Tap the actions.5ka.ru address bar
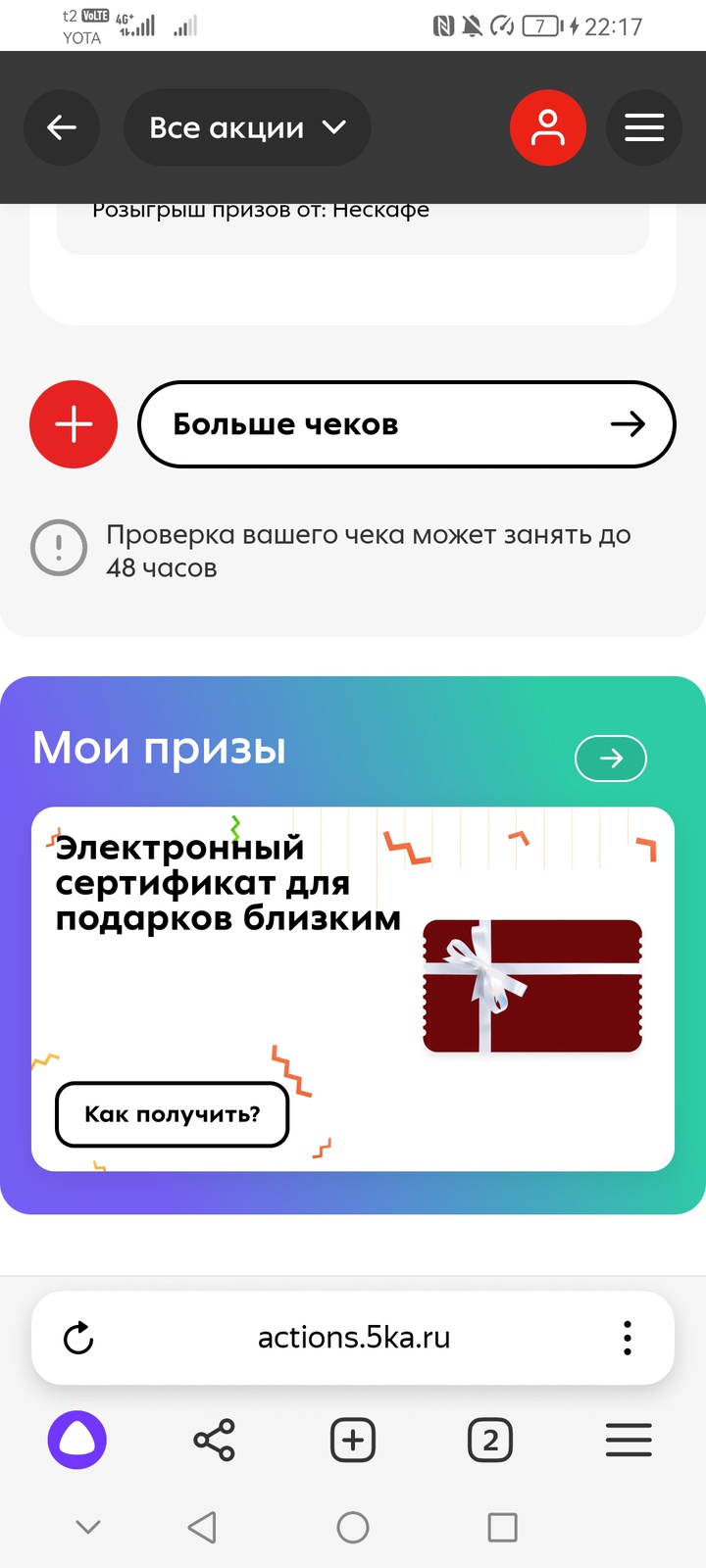Screen dimensions: 706x1568 (x=353, y=1338)
